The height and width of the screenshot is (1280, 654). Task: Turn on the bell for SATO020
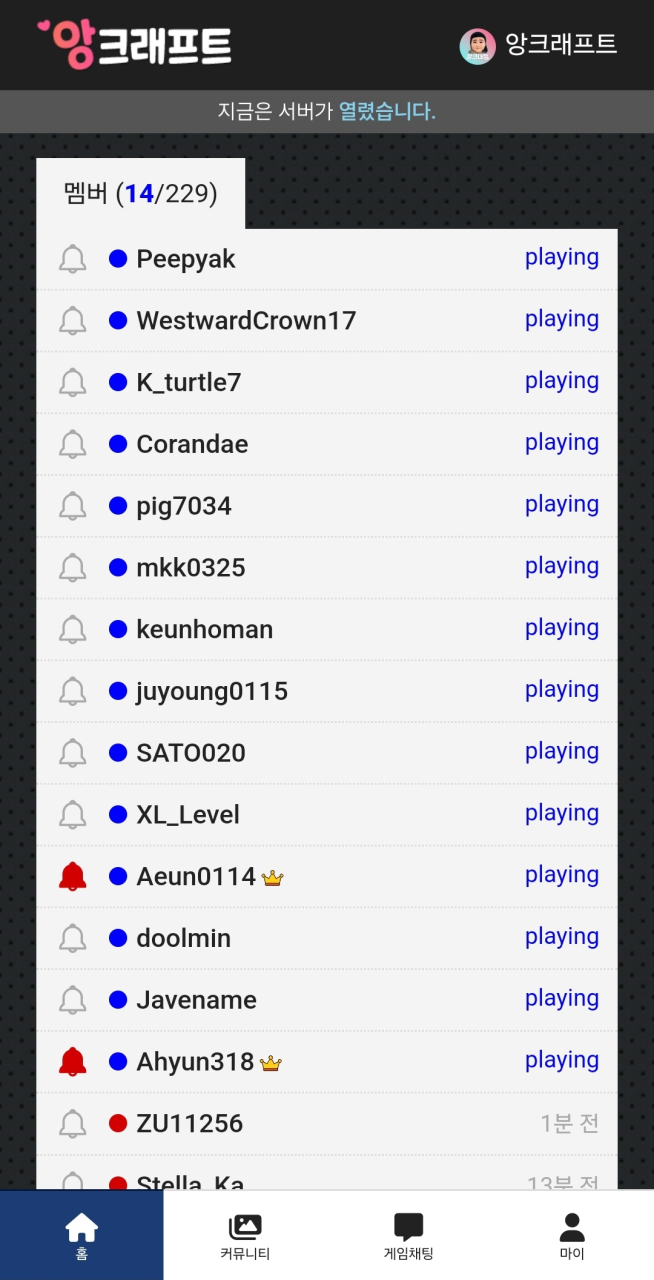(x=73, y=753)
